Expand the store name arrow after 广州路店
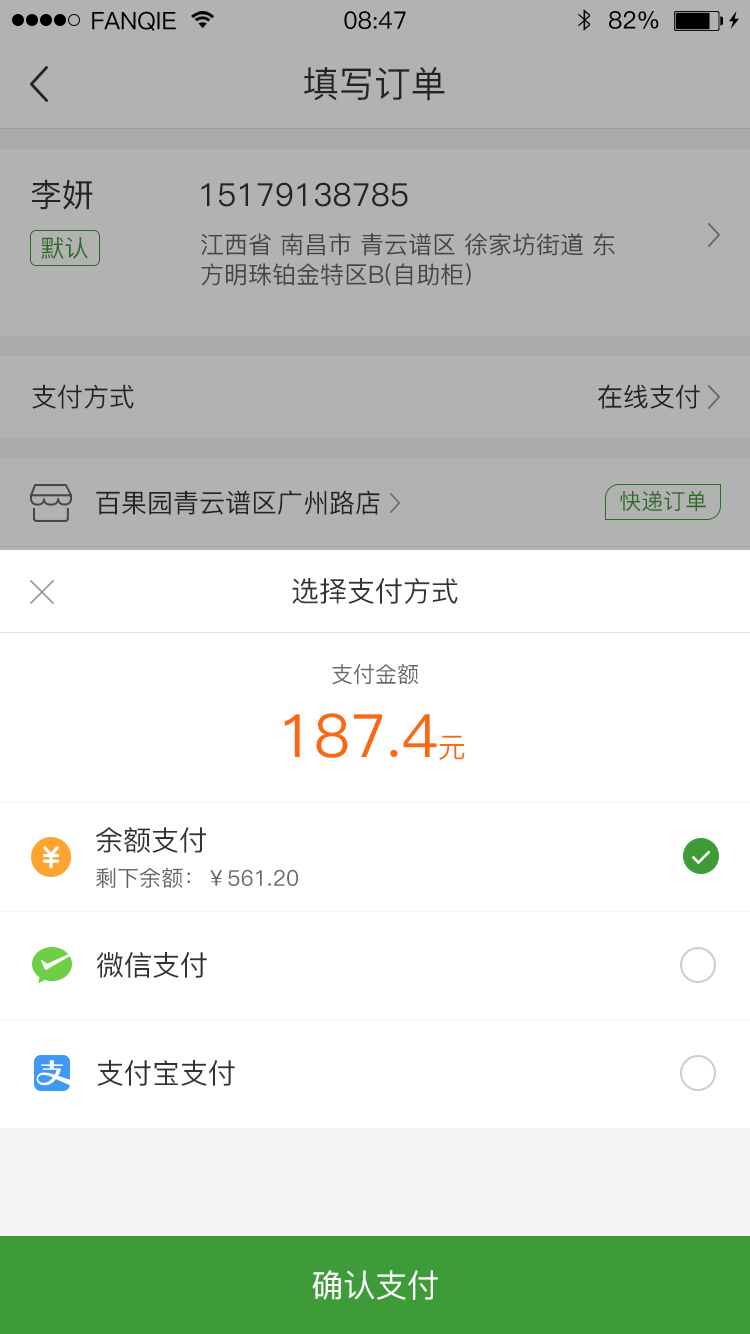 click(x=394, y=503)
